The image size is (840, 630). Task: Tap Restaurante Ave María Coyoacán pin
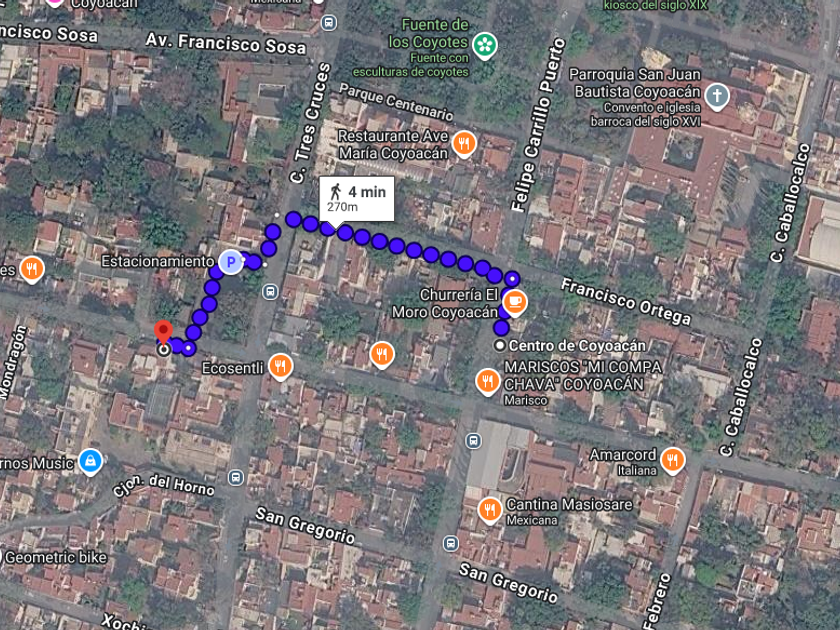point(464,144)
